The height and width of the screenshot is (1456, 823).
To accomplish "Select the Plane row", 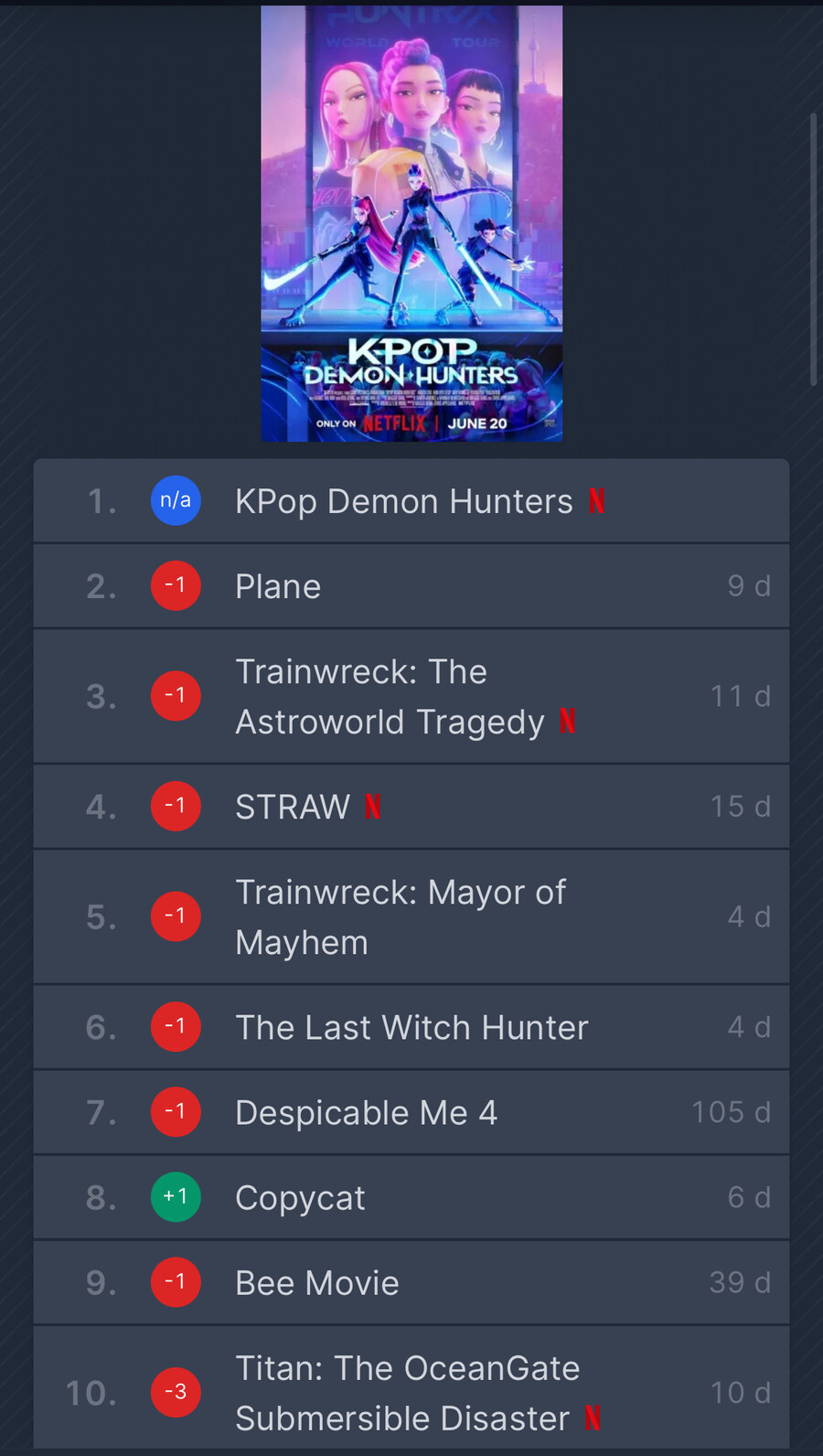I will [278, 586].
